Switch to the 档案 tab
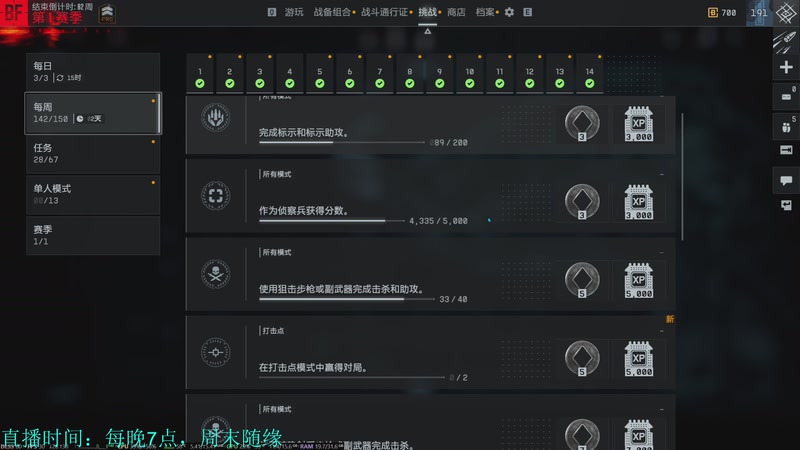This screenshot has width=800, height=450. (485, 12)
